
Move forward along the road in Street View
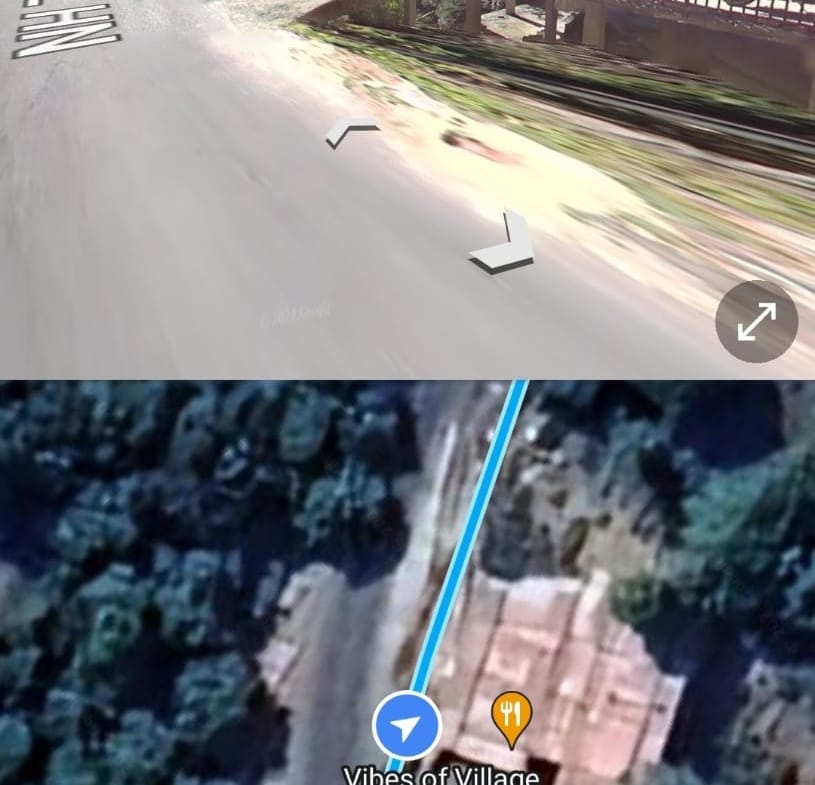[352, 132]
